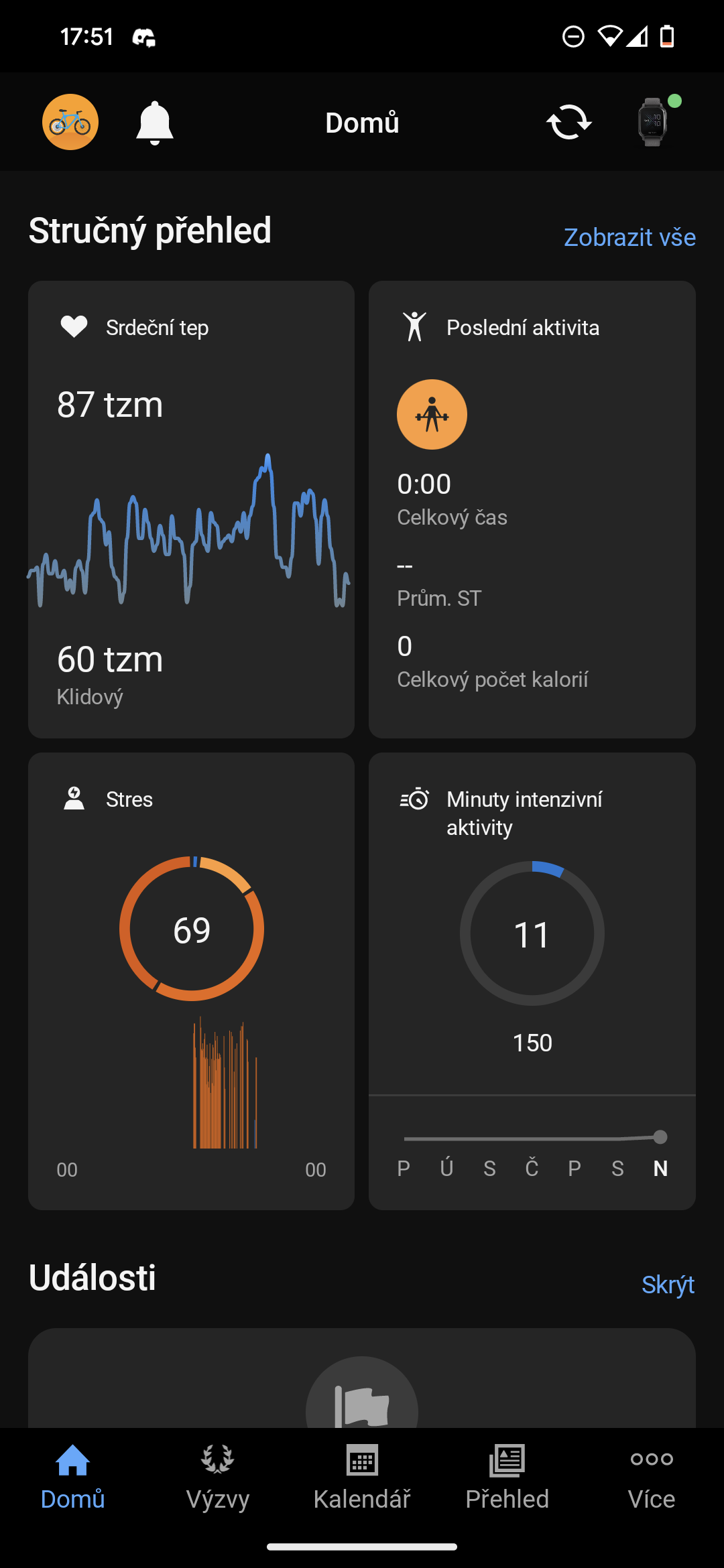Image resolution: width=724 pixels, height=1568 pixels.
Task: Open the Události flag card
Action: [x=362, y=1378]
